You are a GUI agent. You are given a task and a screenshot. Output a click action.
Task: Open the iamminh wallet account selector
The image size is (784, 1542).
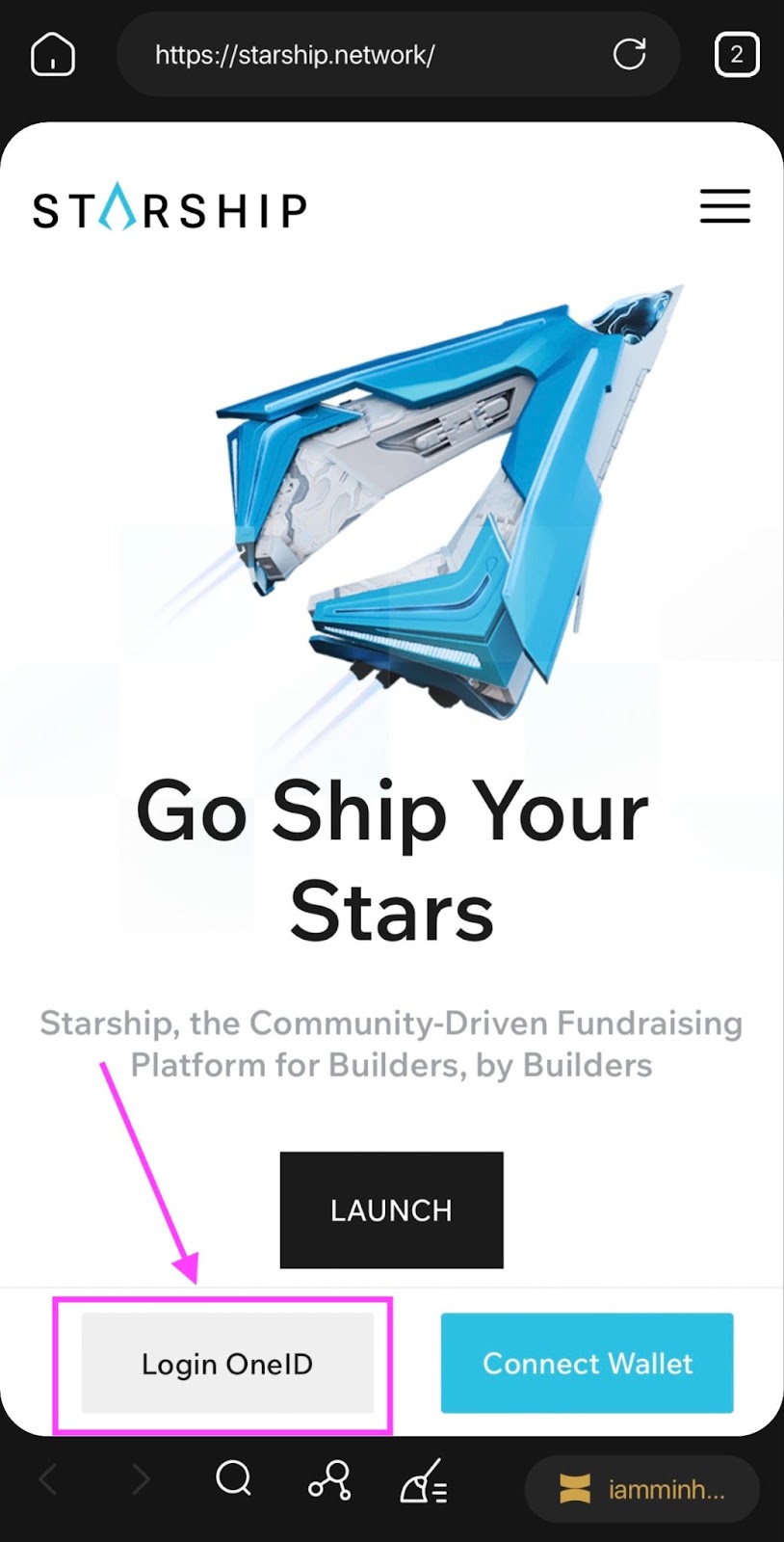click(641, 1489)
